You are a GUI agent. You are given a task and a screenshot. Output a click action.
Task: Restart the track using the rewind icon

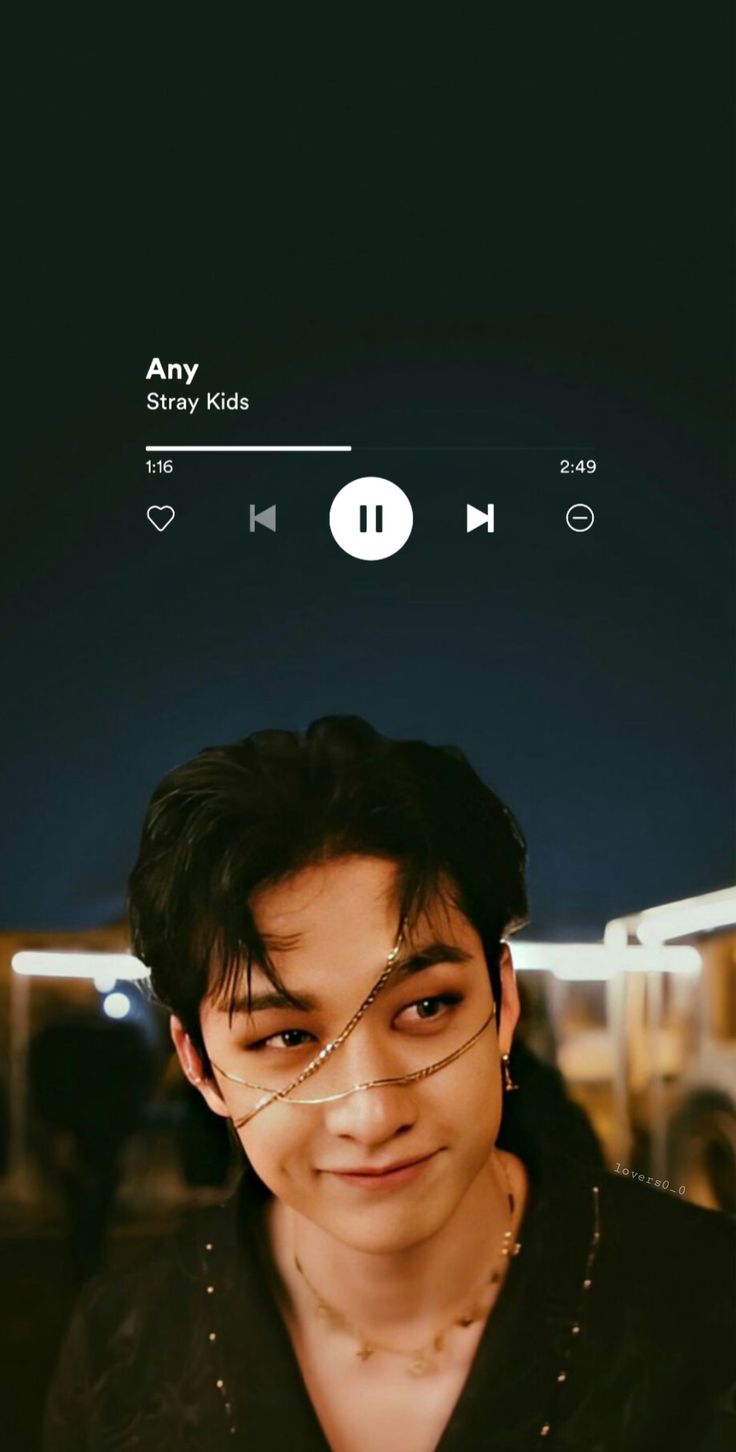click(263, 518)
